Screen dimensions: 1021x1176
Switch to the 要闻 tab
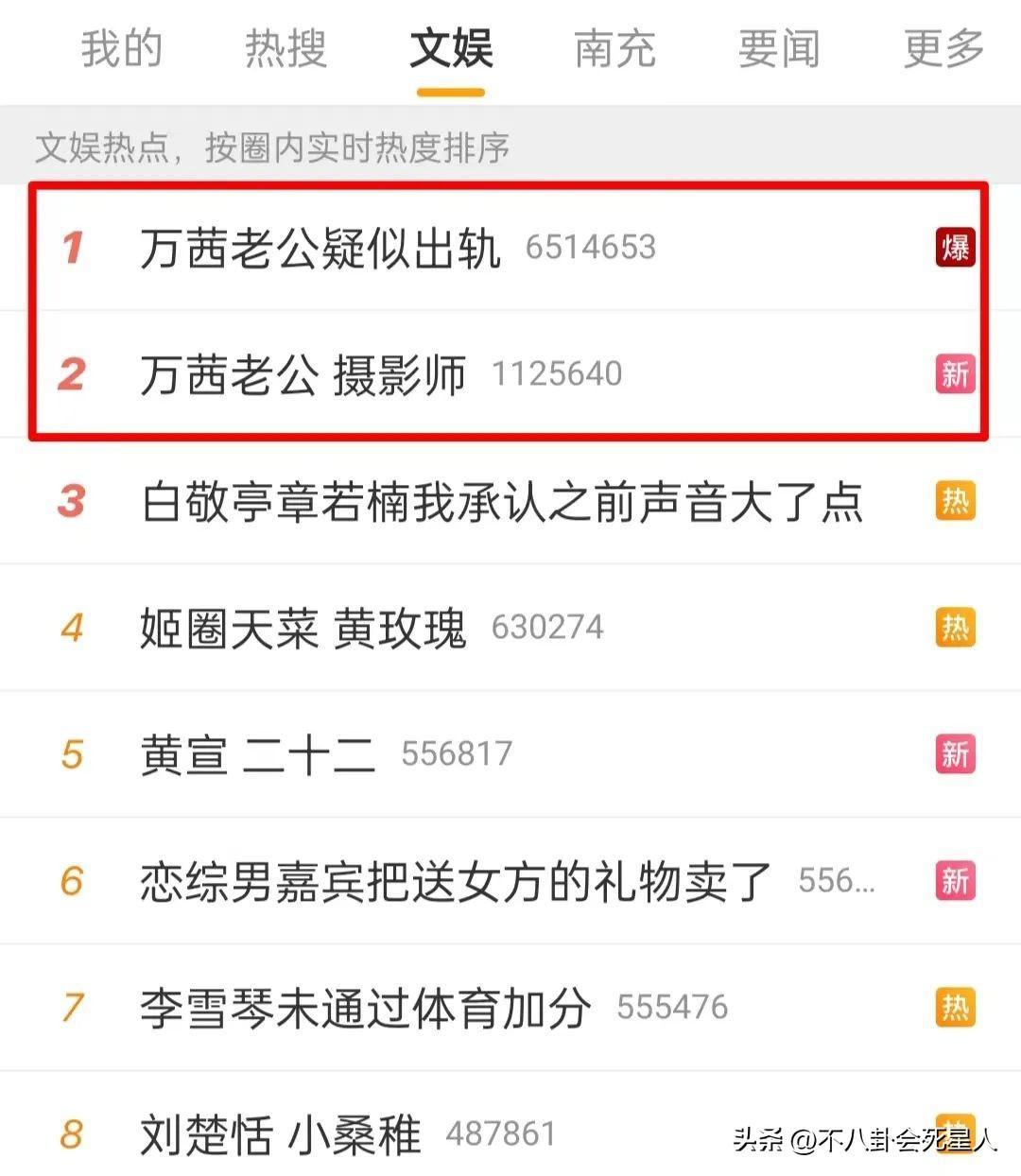coord(779,48)
